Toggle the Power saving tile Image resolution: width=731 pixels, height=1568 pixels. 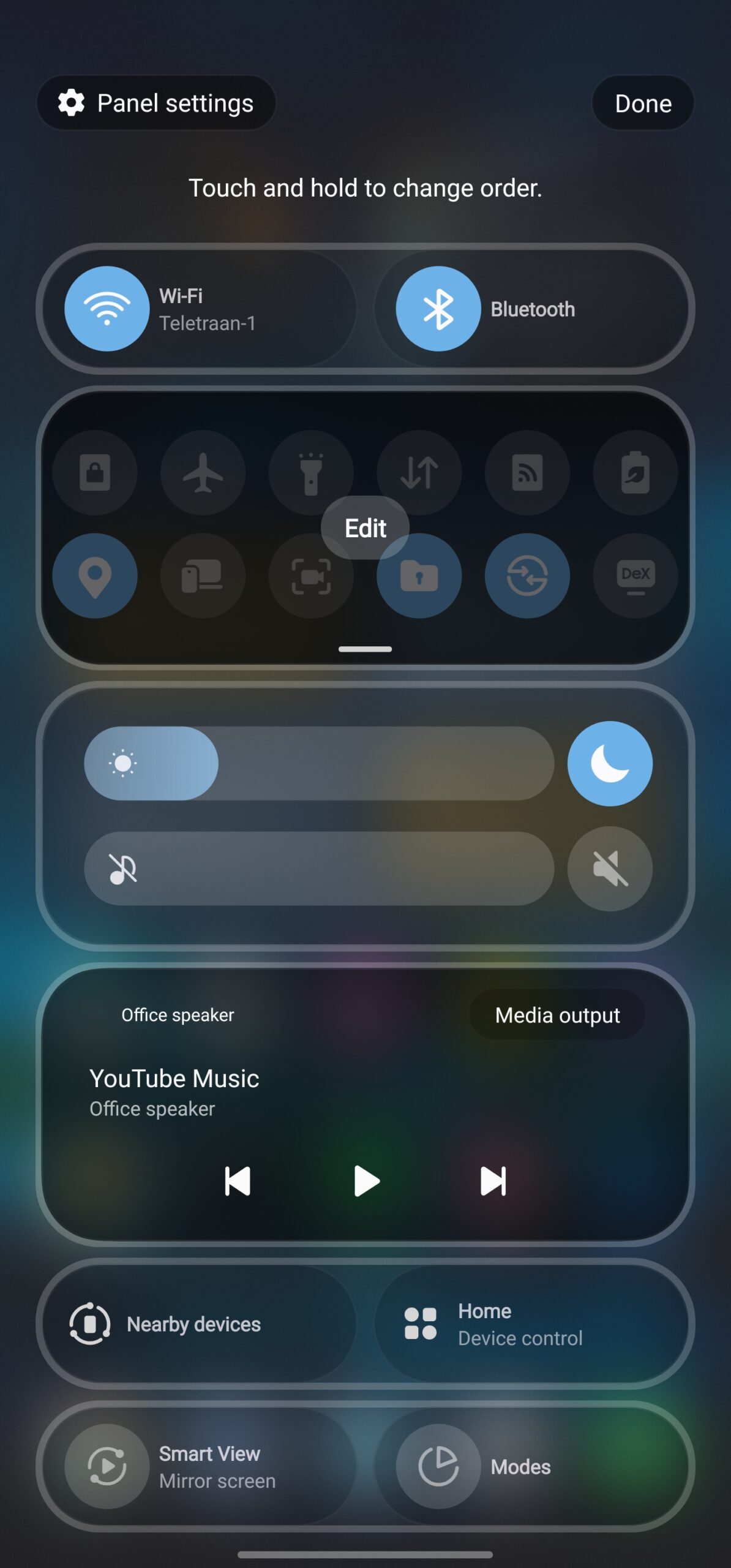coord(634,472)
